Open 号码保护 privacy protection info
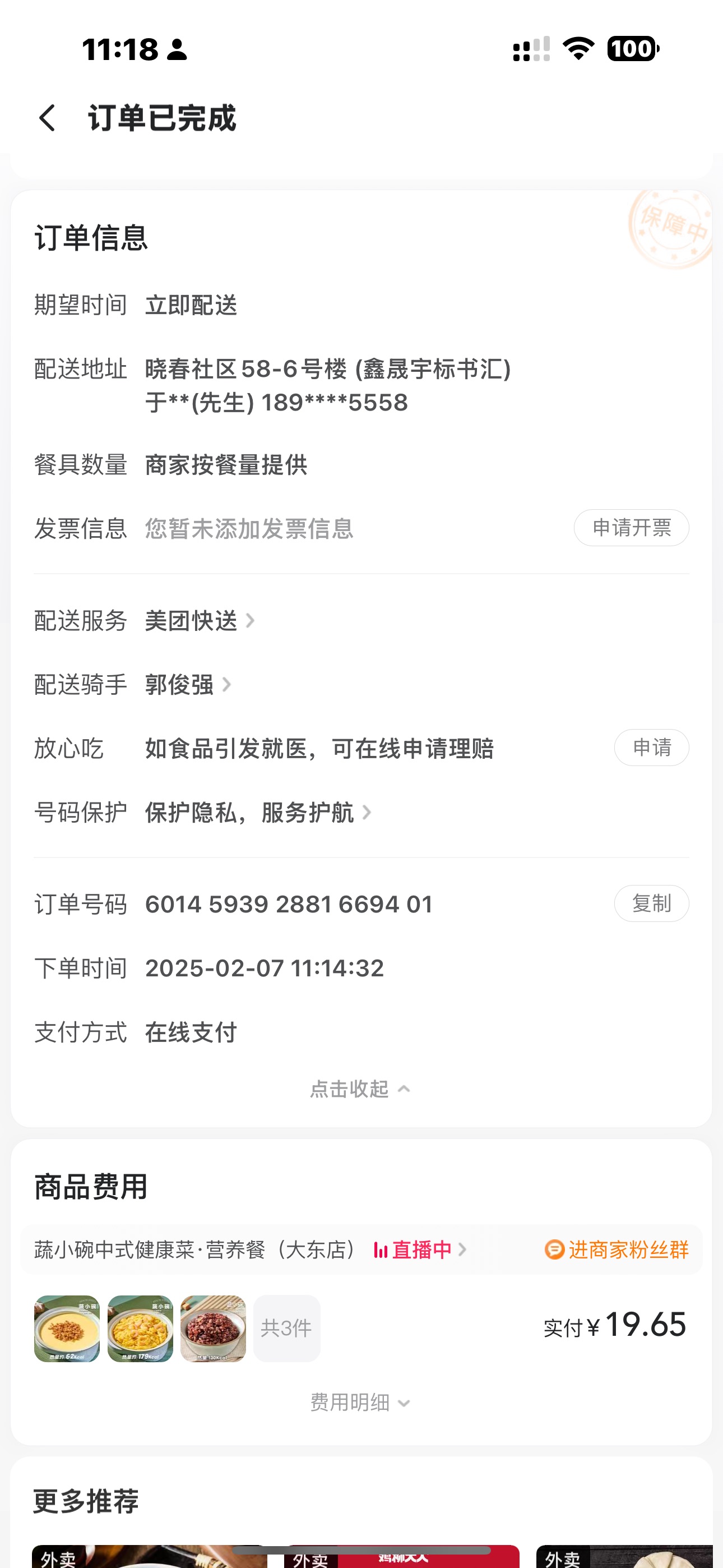The height and width of the screenshot is (1568, 723). click(x=257, y=813)
